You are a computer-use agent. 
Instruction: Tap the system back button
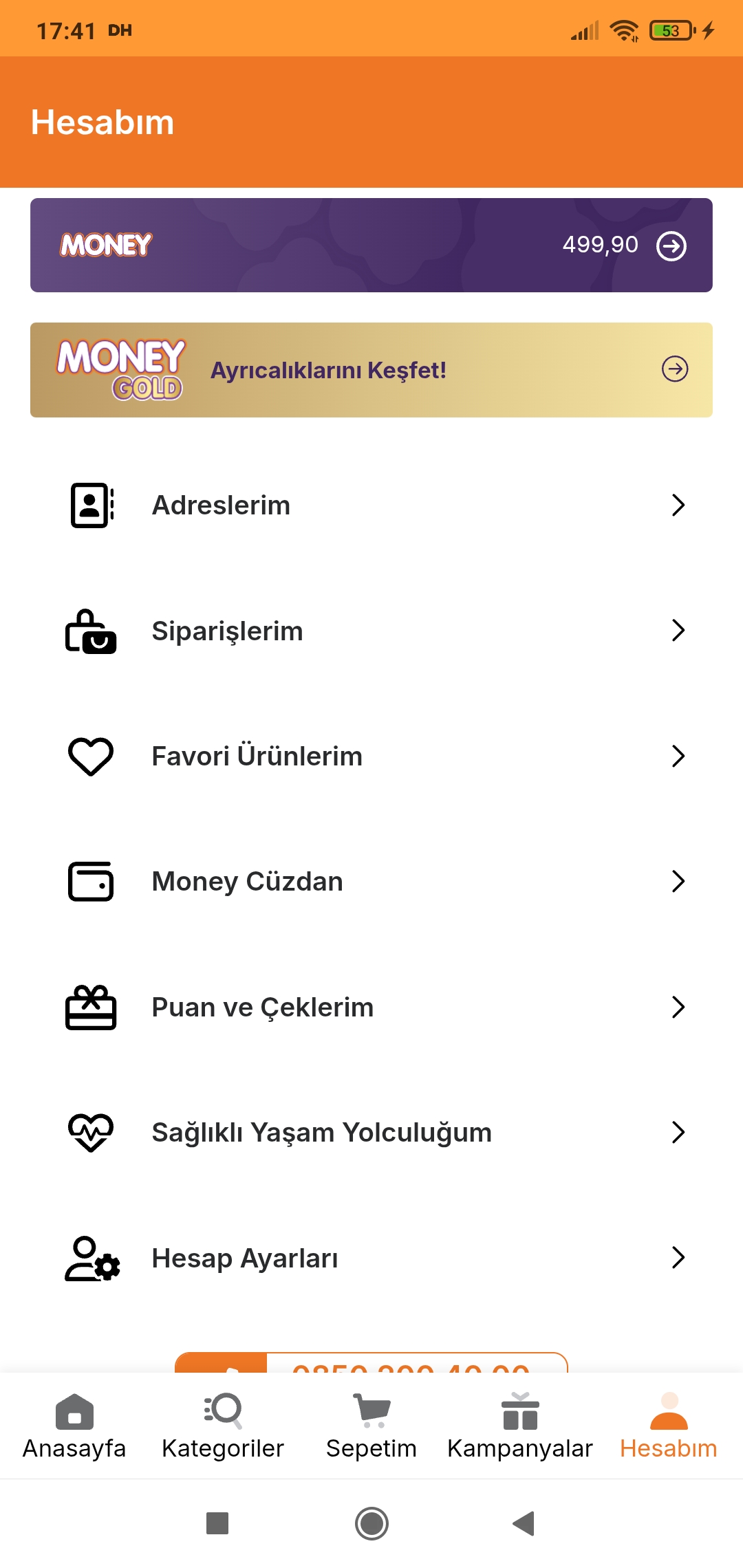(524, 1523)
